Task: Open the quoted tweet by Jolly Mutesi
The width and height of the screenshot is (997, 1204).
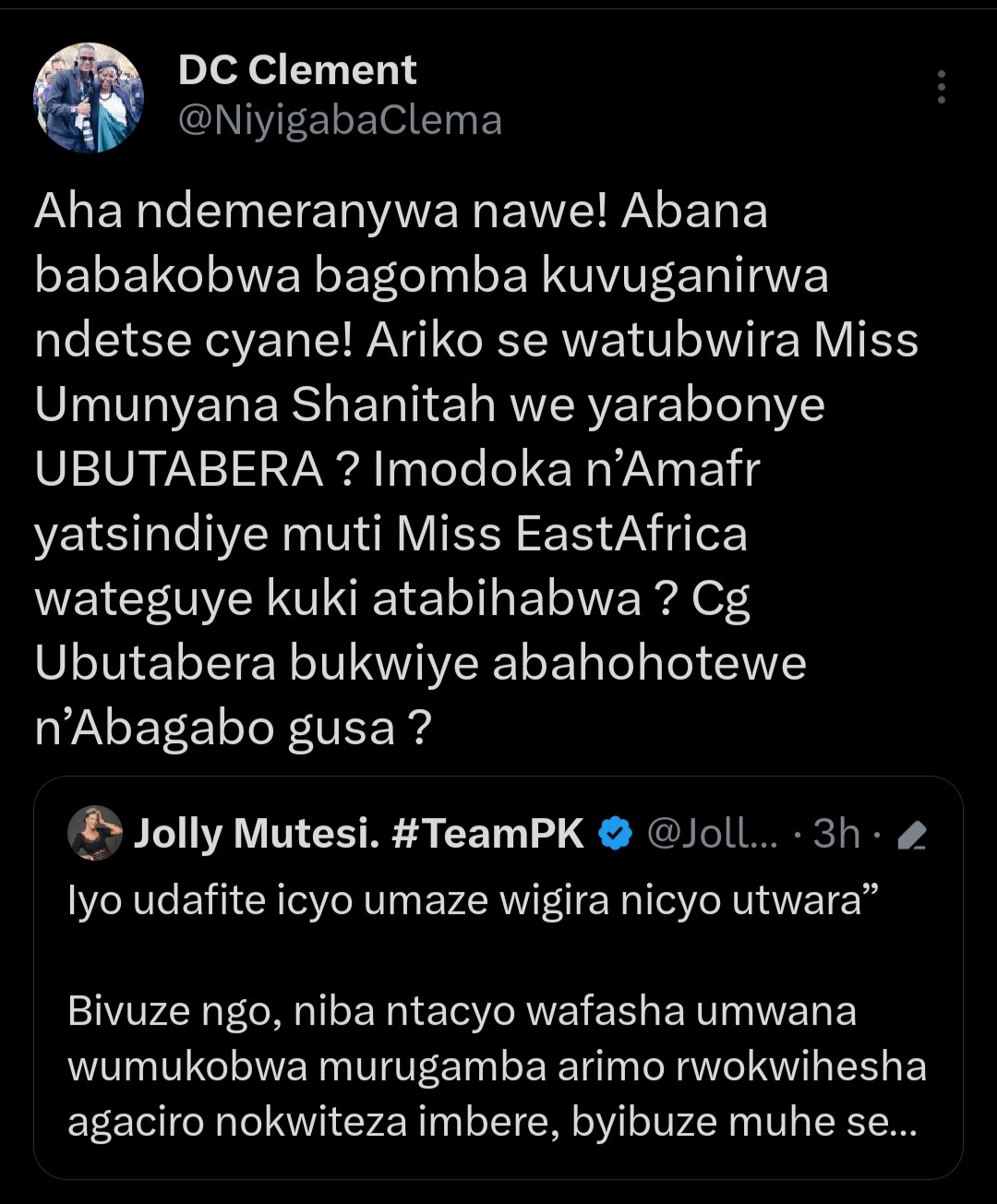Action: (497, 1034)
